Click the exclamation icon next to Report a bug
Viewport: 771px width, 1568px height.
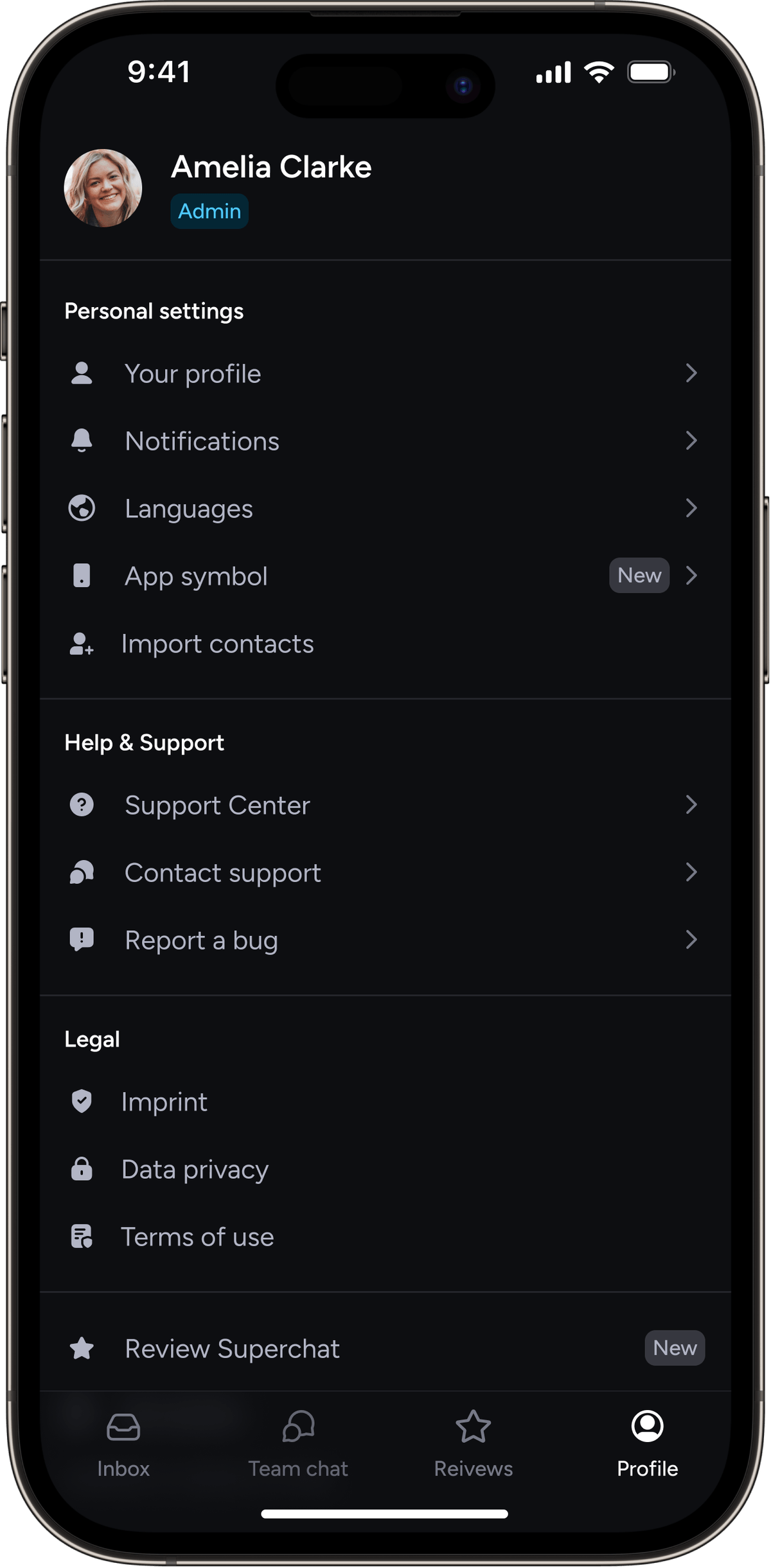(x=81, y=940)
